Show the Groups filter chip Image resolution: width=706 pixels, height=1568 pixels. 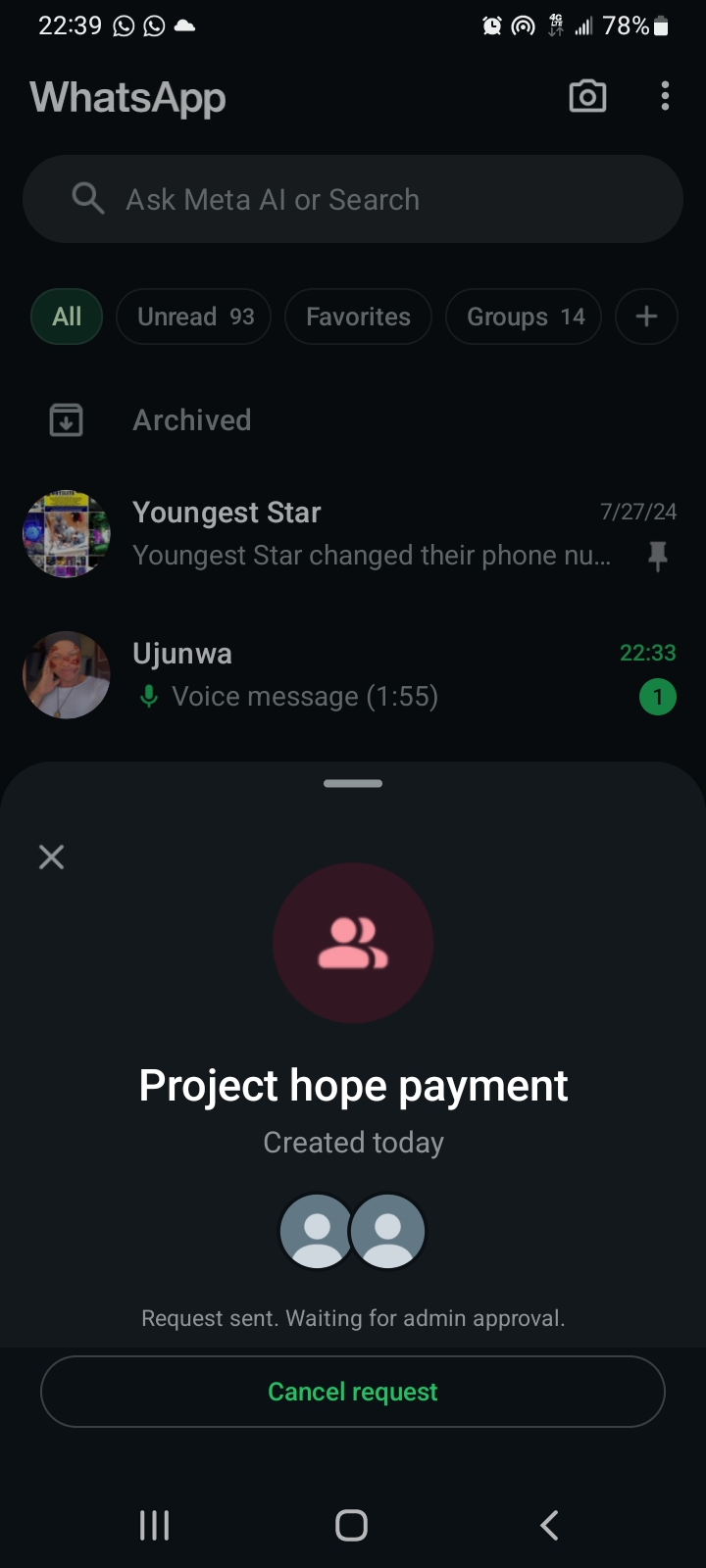(x=524, y=317)
